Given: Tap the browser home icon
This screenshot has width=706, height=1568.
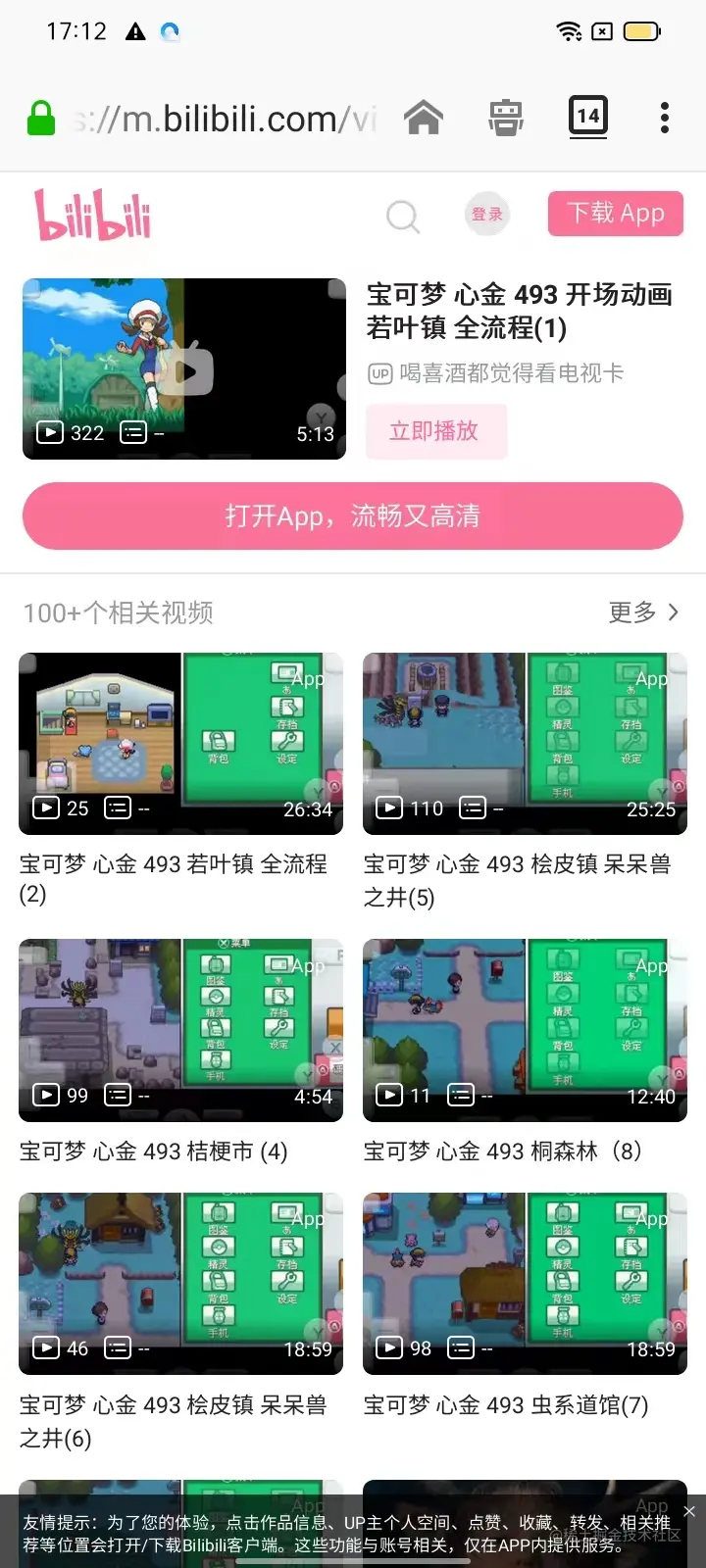Looking at the screenshot, I should click(424, 119).
